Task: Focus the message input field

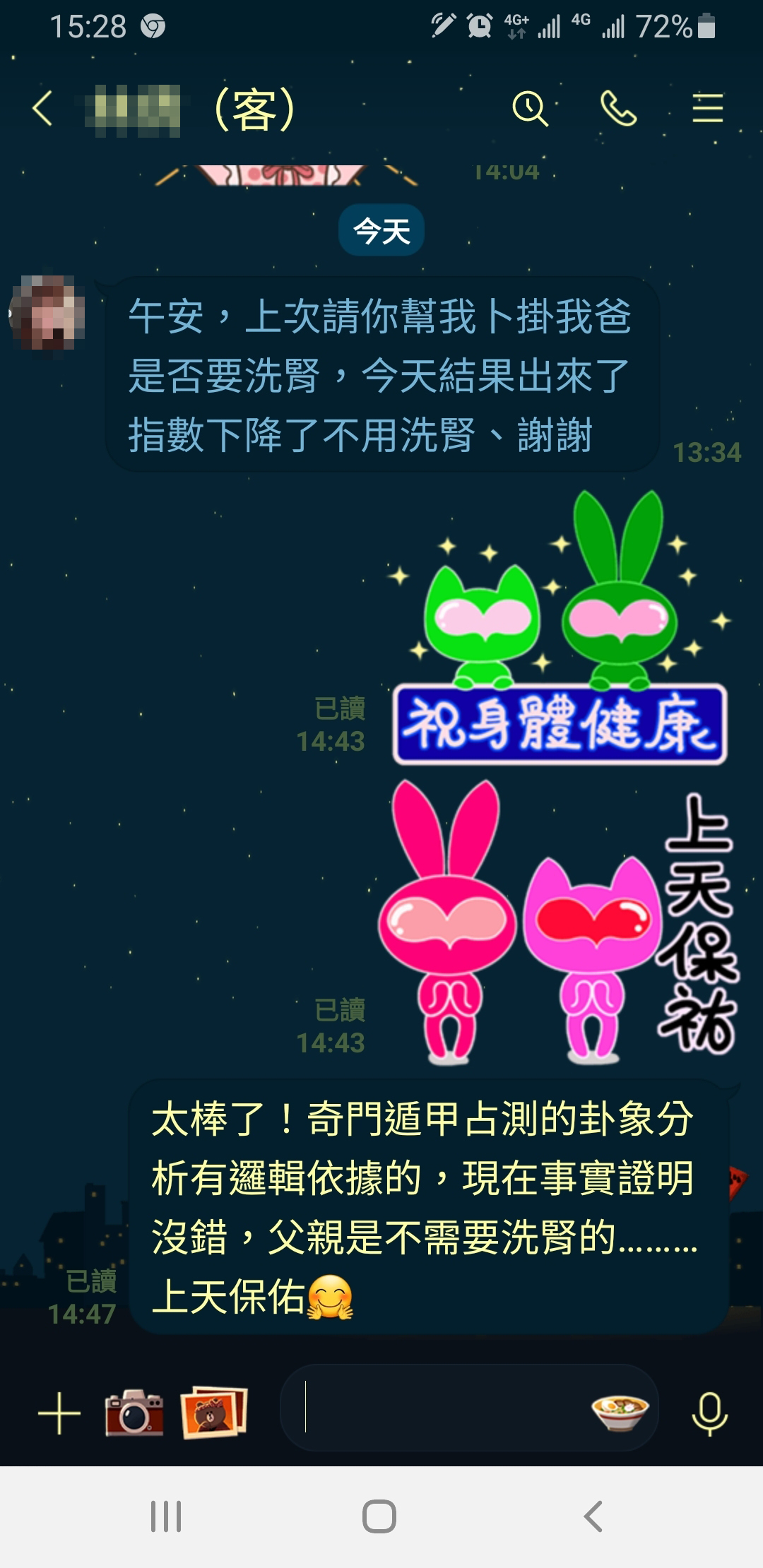Action: click(438, 1408)
